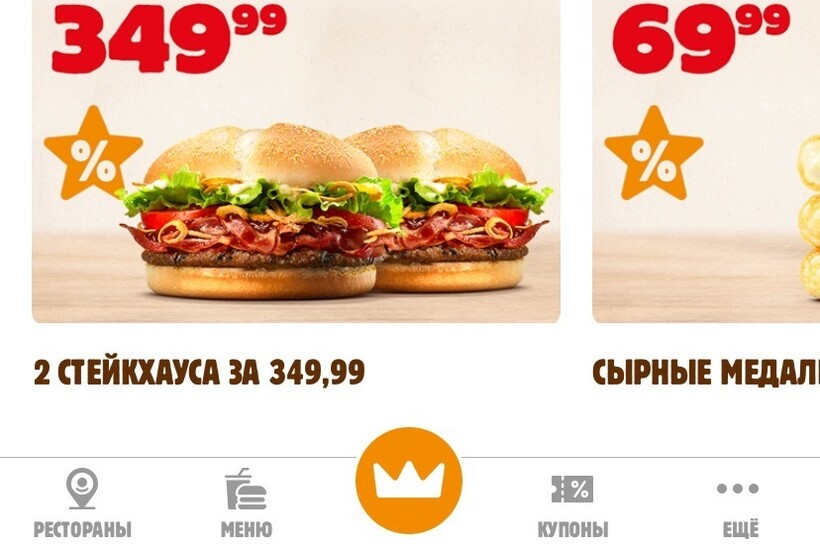Open the Меню tab

[x=246, y=503]
